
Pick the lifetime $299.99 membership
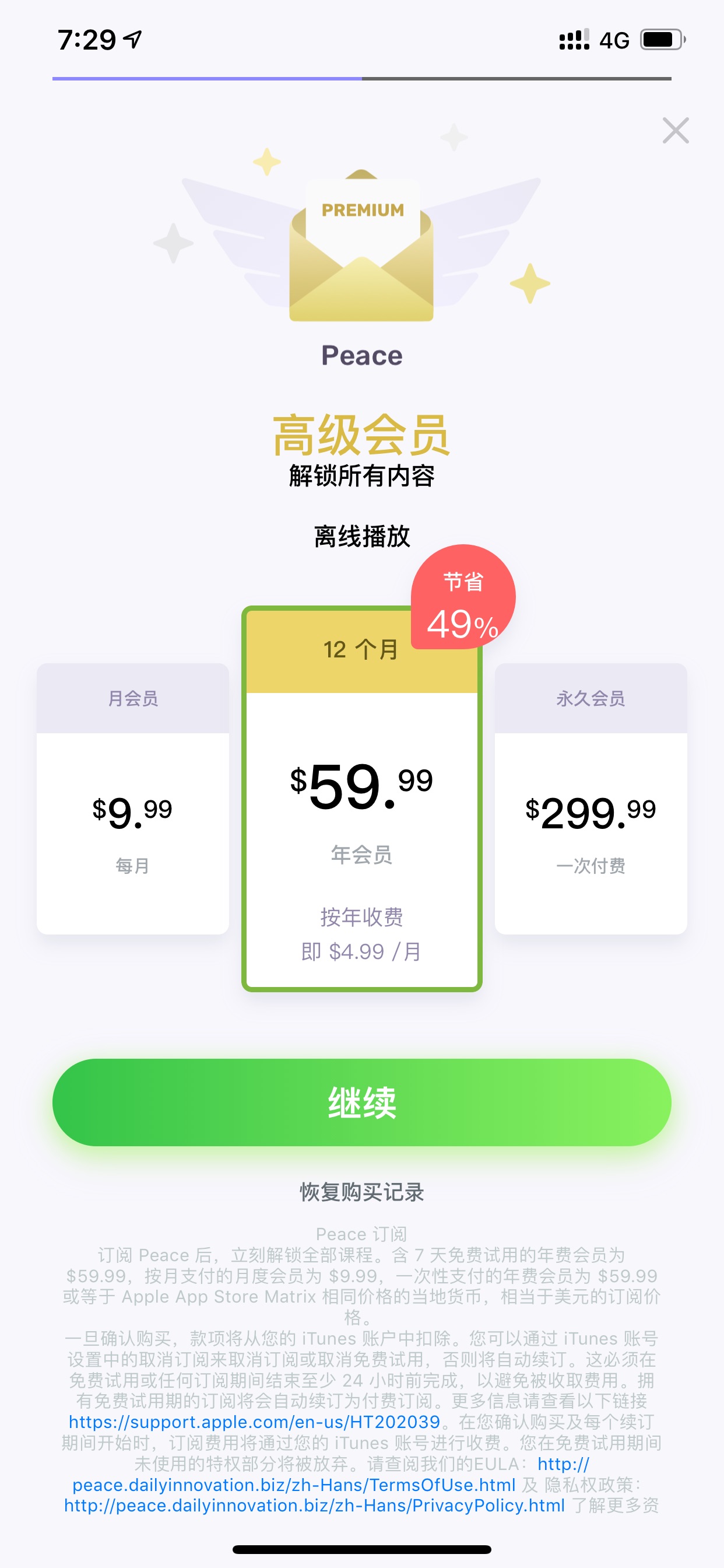pyautogui.click(x=591, y=799)
